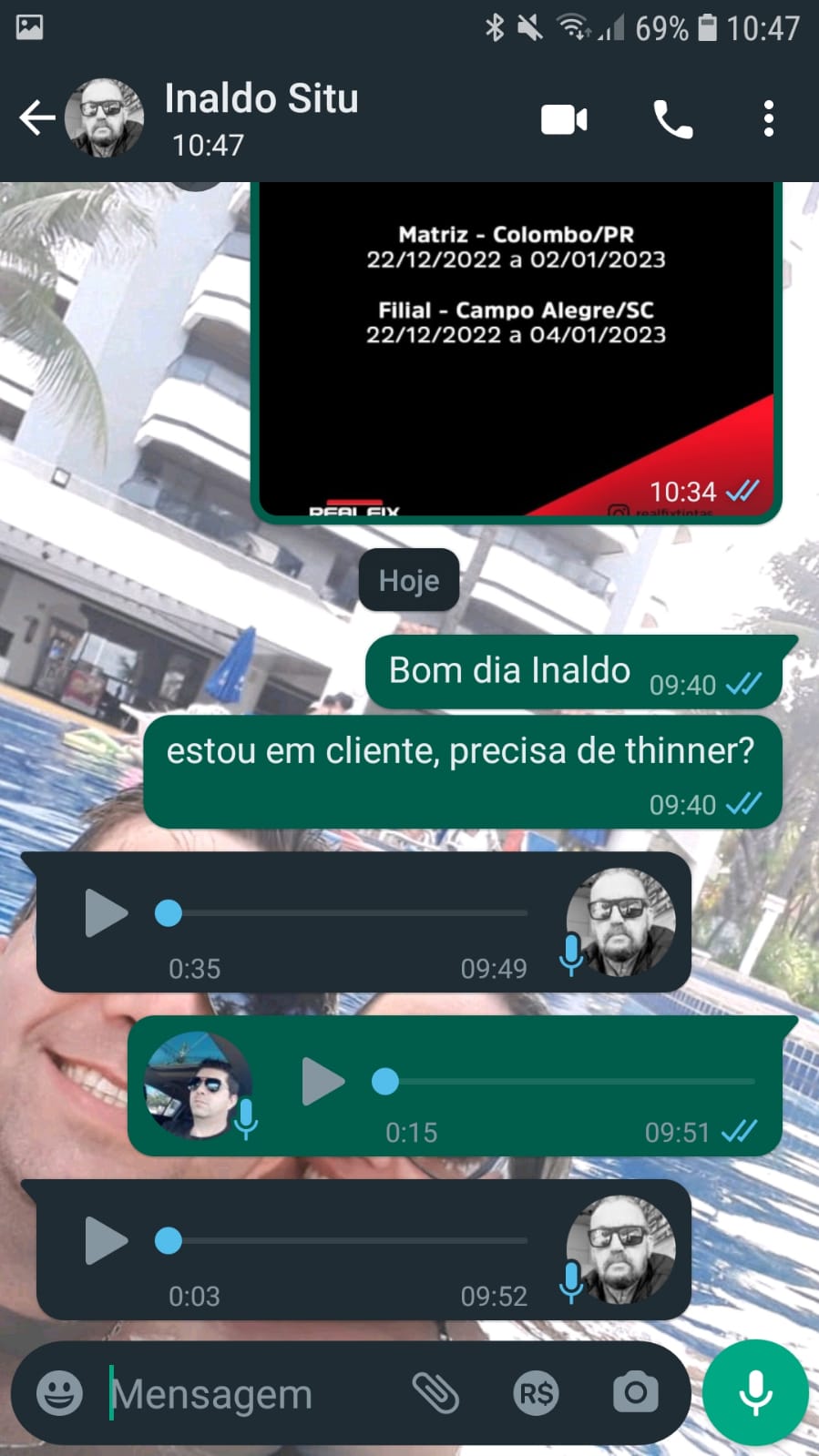The height and width of the screenshot is (1456, 819).
Task: Open the overflow menu
Action: click(x=769, y=119)
